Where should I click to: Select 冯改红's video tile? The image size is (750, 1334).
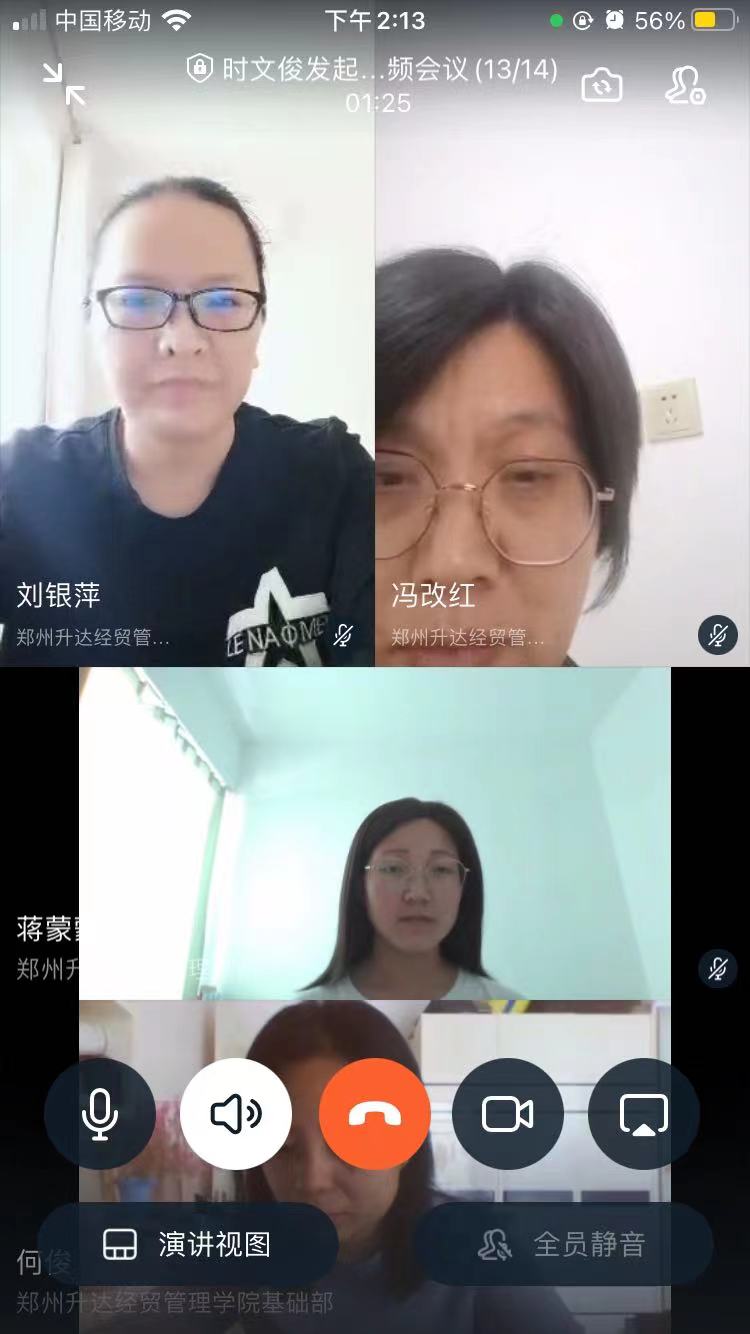coord(562,400)
